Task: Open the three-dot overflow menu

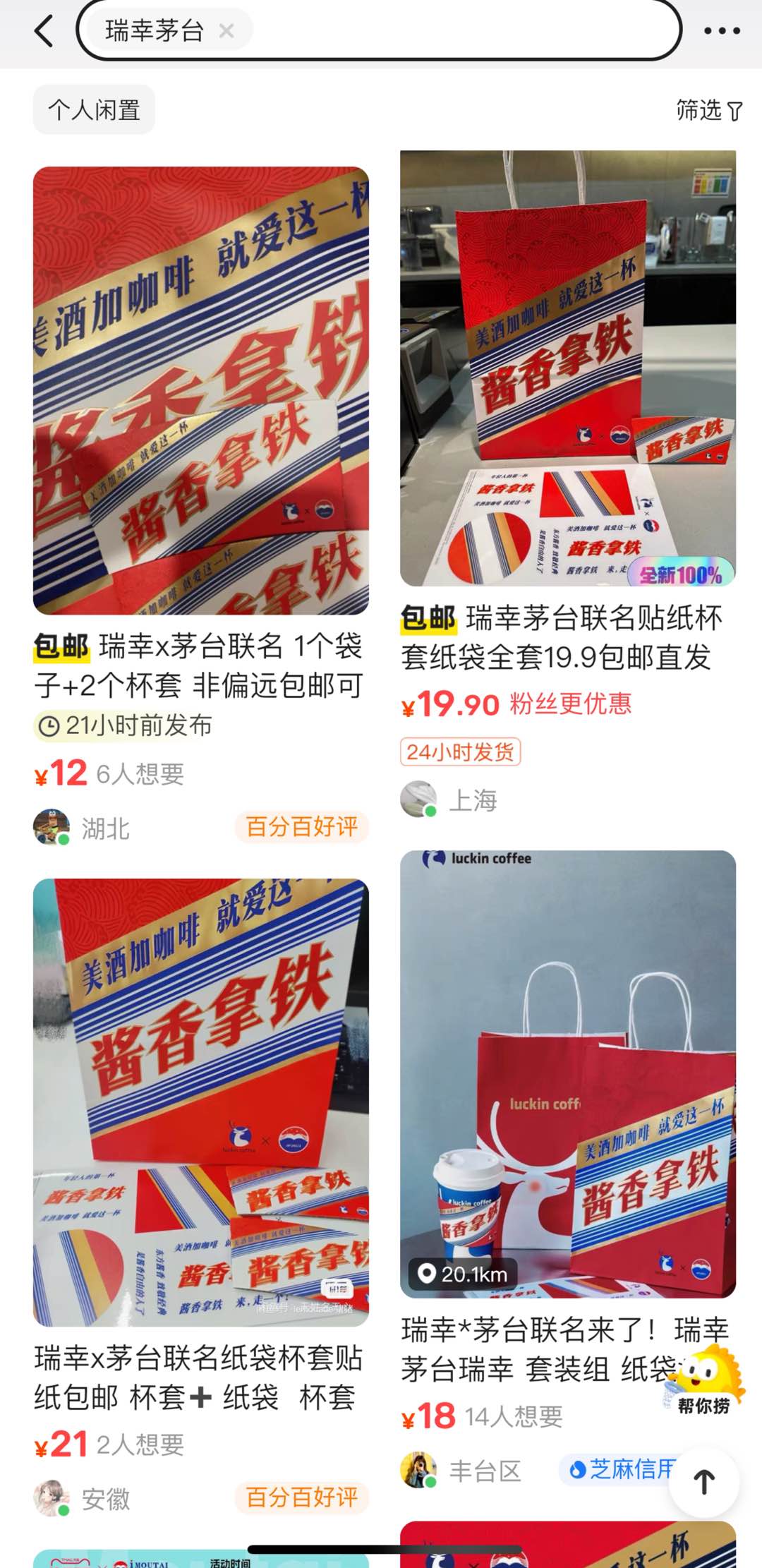Action: pos(721,31)
